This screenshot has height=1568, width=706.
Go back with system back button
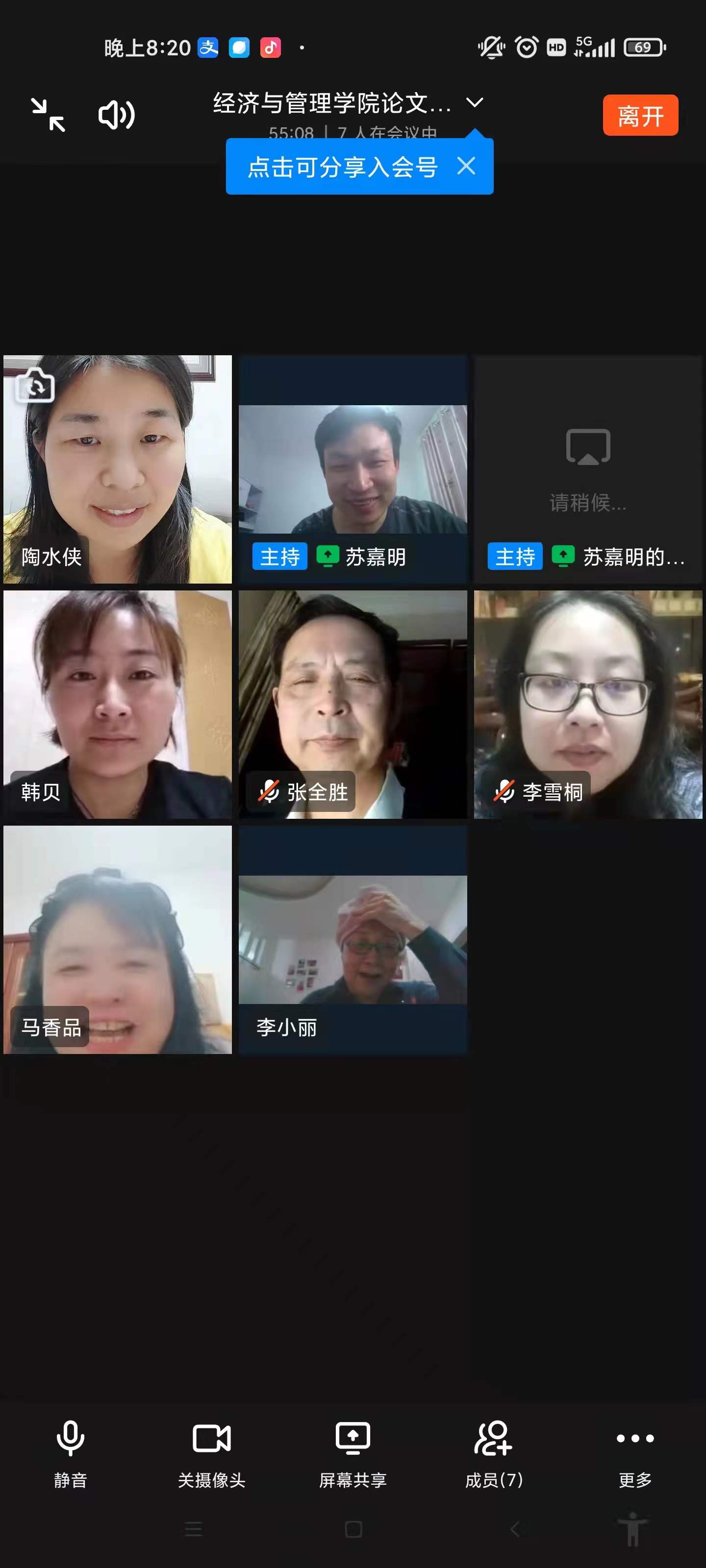click(515, 1529)
